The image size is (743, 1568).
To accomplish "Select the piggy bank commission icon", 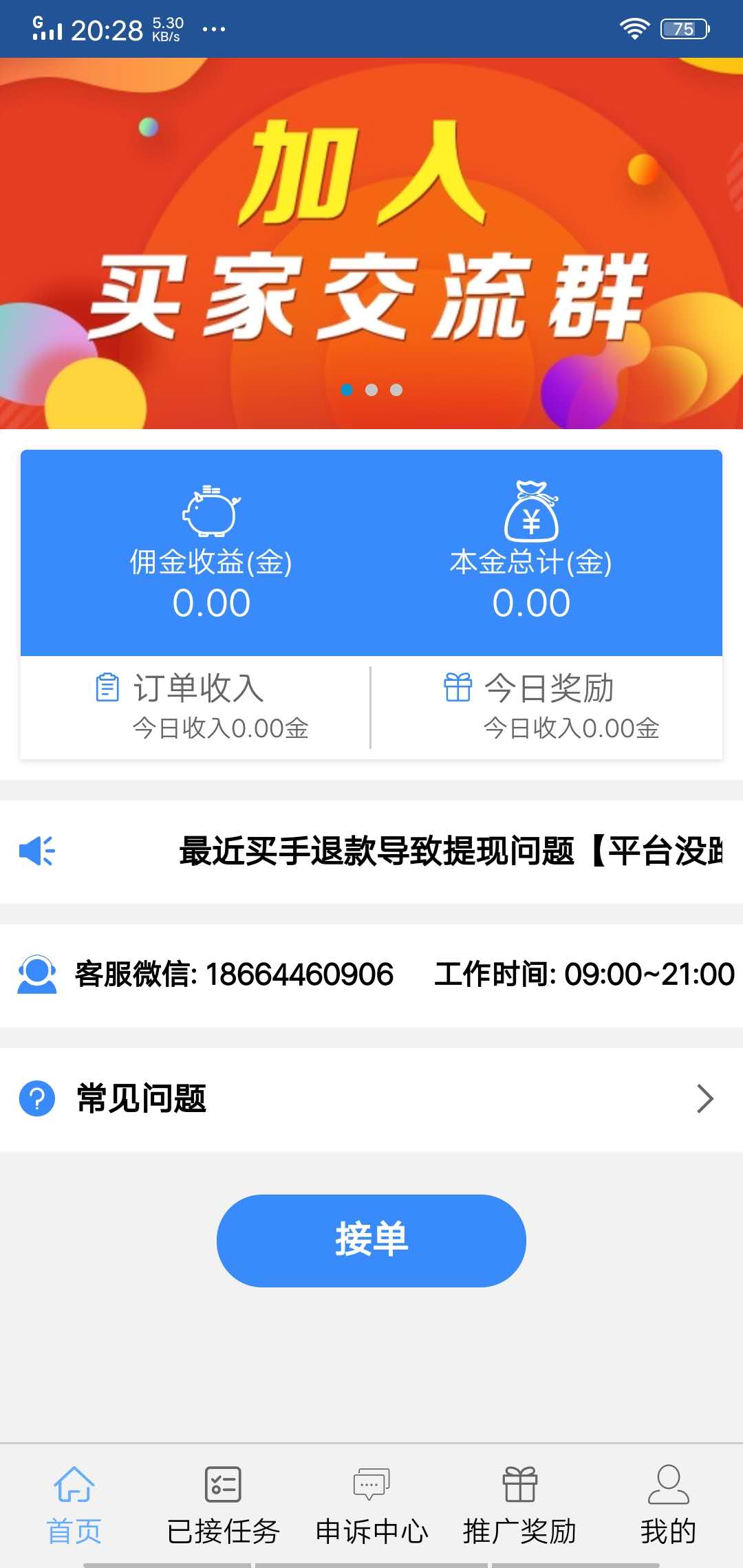I will [x=208, y=512].
